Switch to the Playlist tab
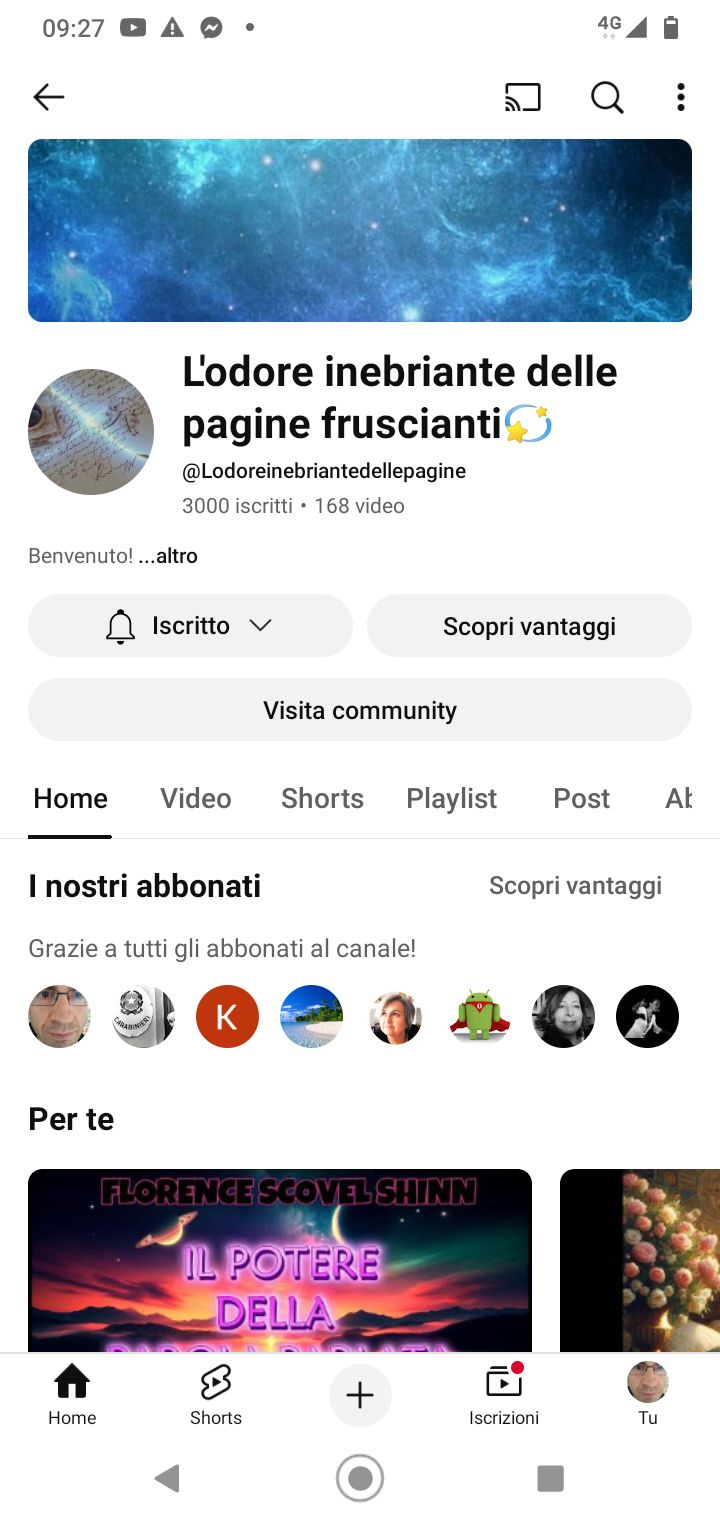This screenshot has height=1520, width=720. coord(451,798)
